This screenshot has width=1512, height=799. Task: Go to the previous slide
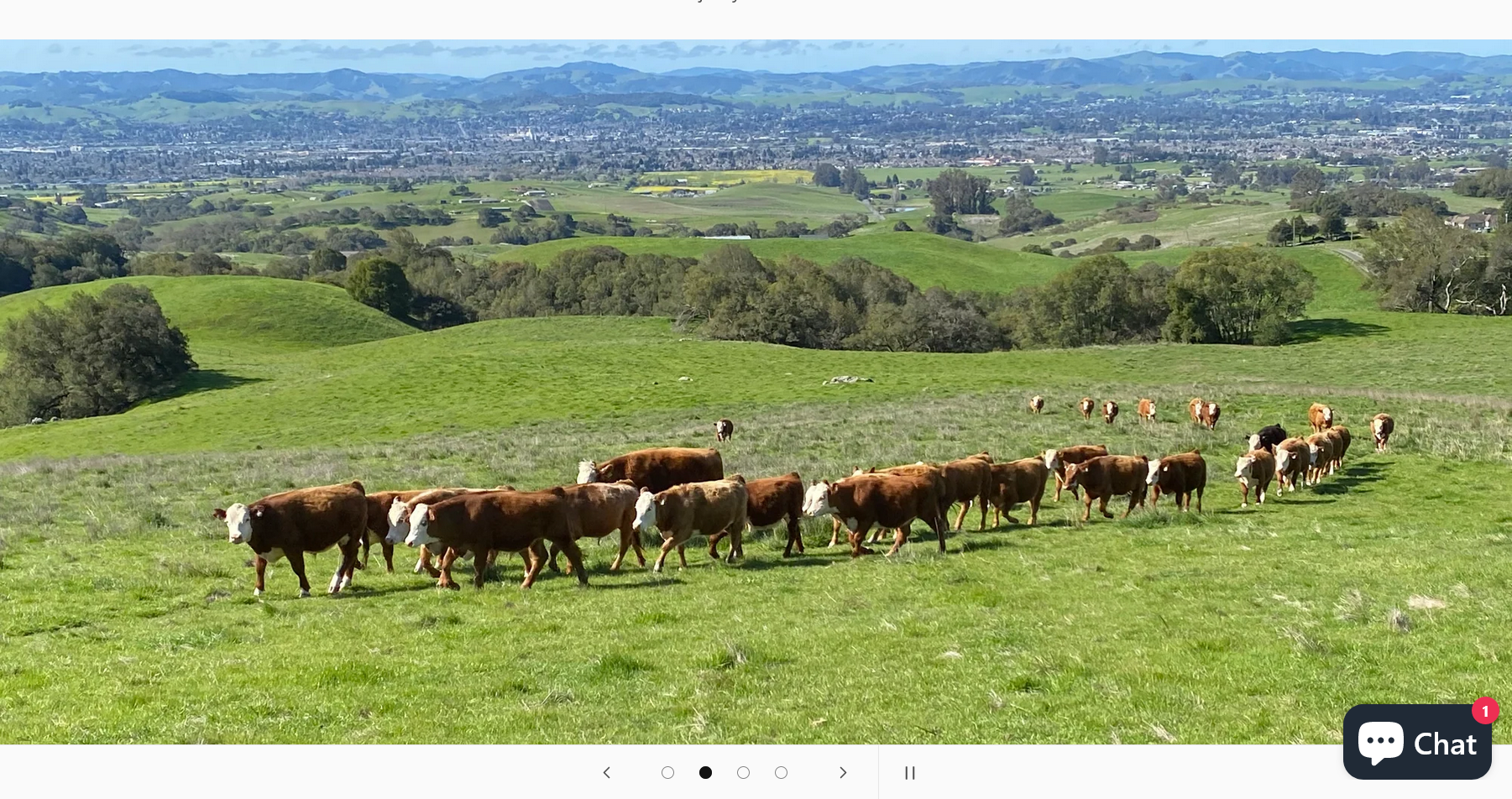pos(606,772)
